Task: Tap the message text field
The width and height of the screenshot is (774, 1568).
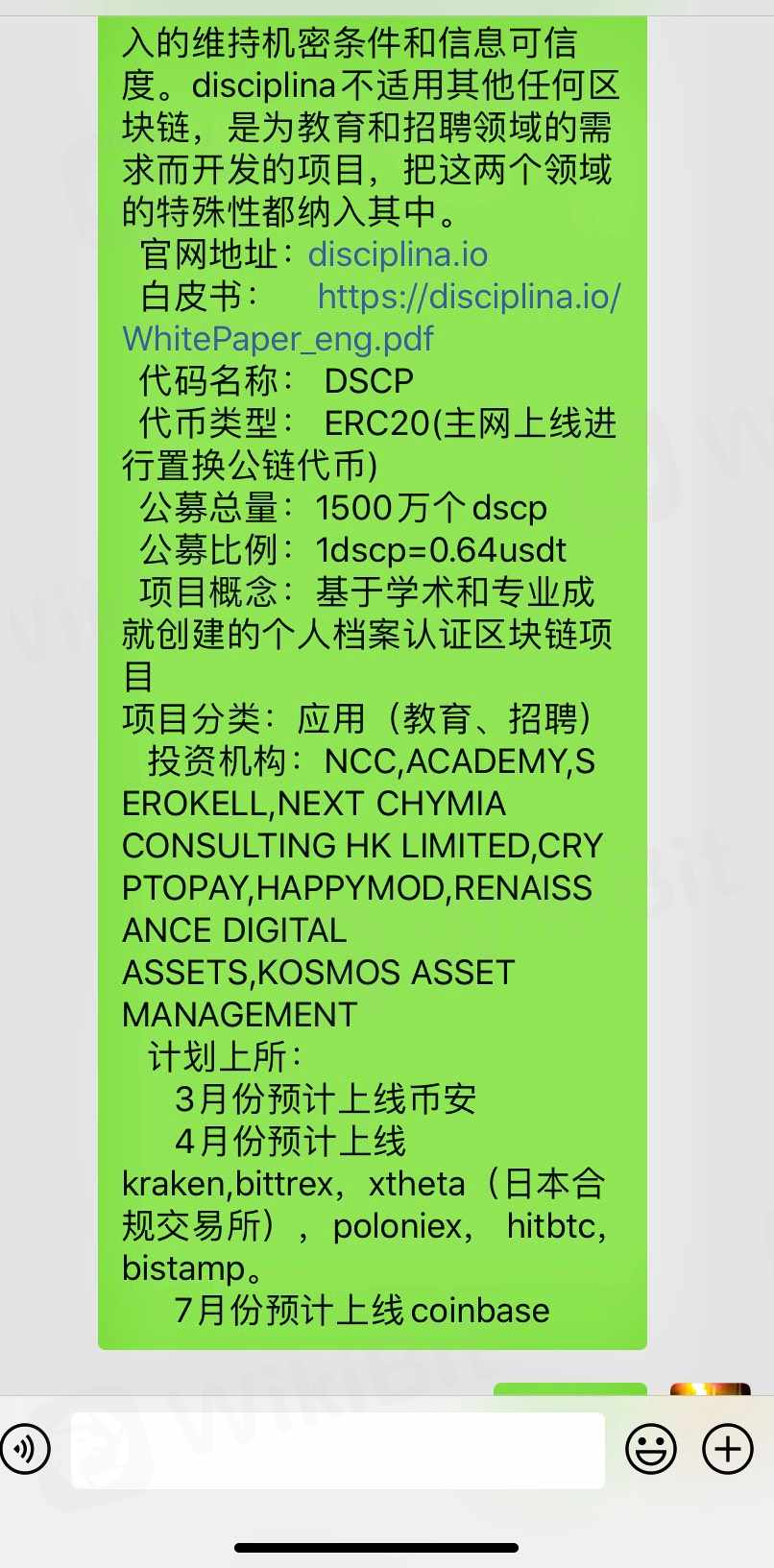Action: point(337,1450)
